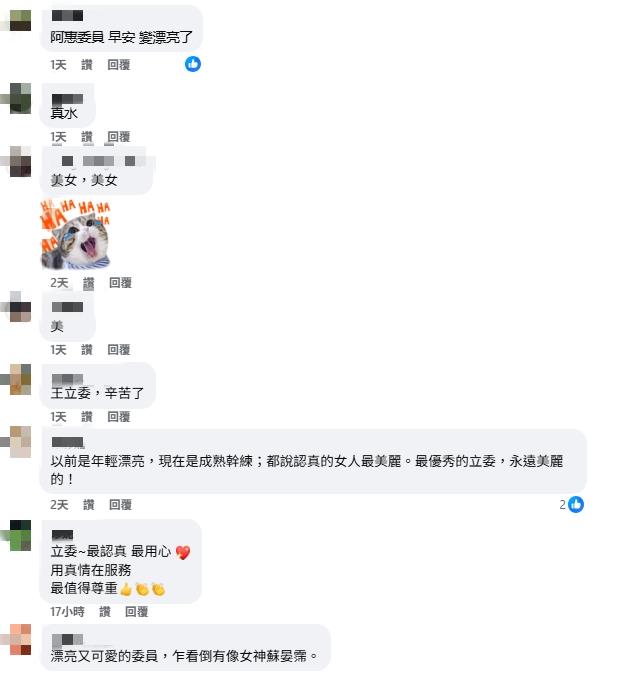Like the comment 王立委，辛苦了
Viewport: 619px width, 677px height.
87,417
